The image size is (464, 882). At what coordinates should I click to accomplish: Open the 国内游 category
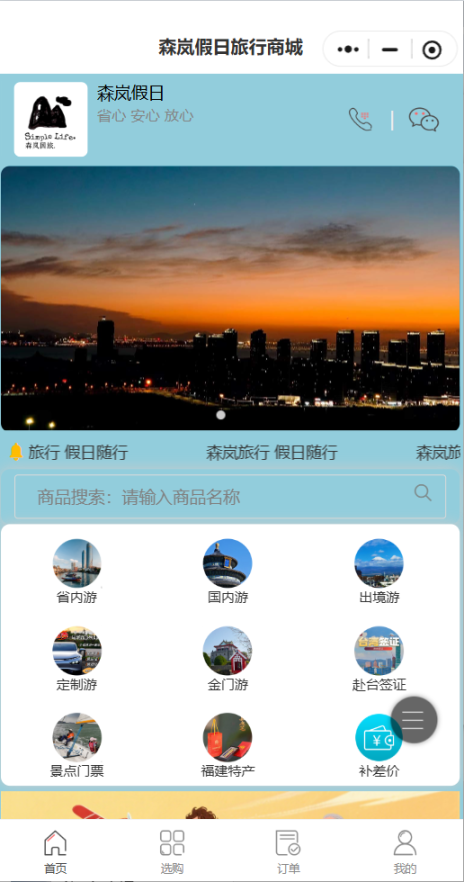(228, 572)
